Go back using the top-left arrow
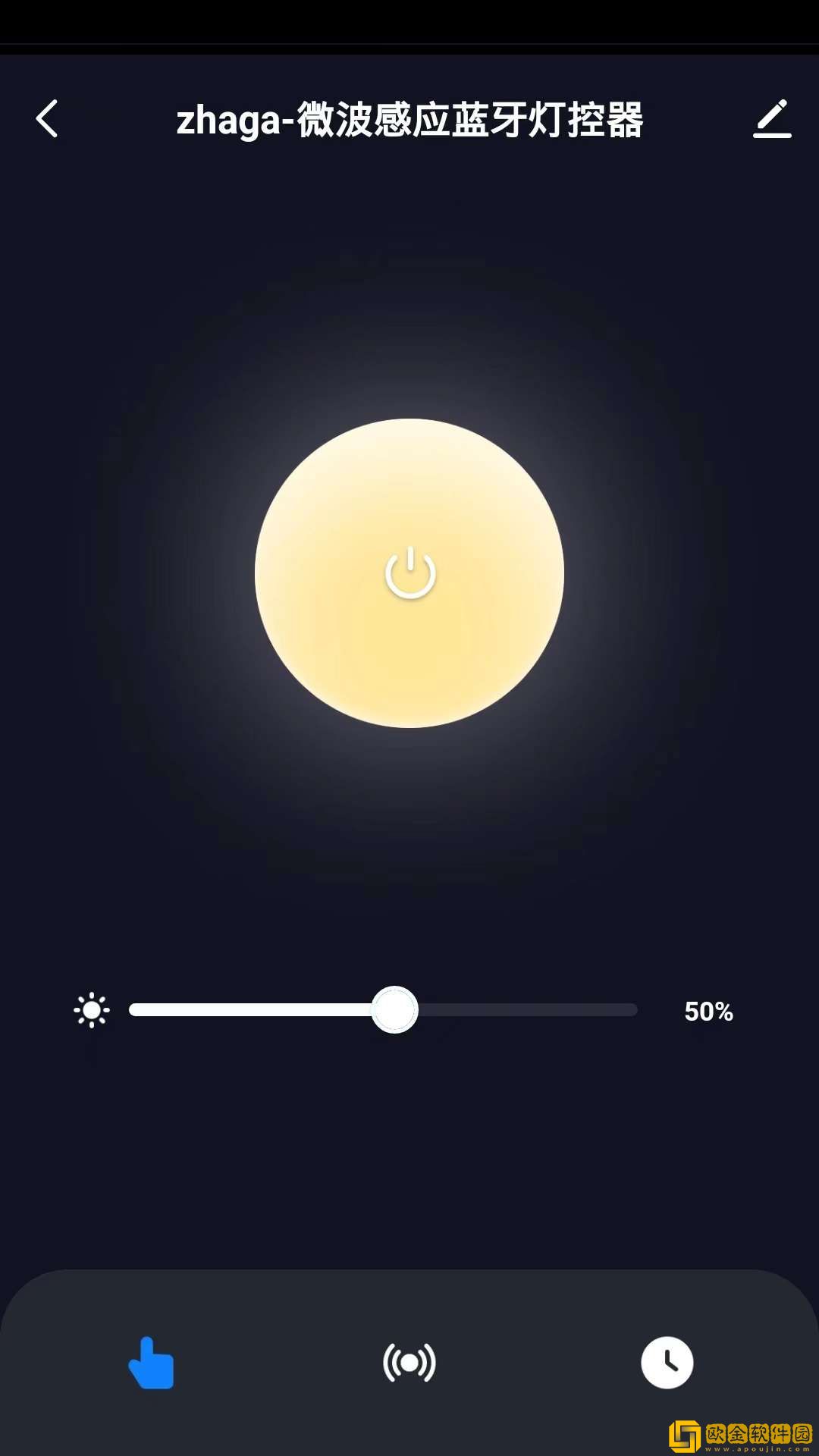Viewport: 819px width, 1456px height. point(47,119)
